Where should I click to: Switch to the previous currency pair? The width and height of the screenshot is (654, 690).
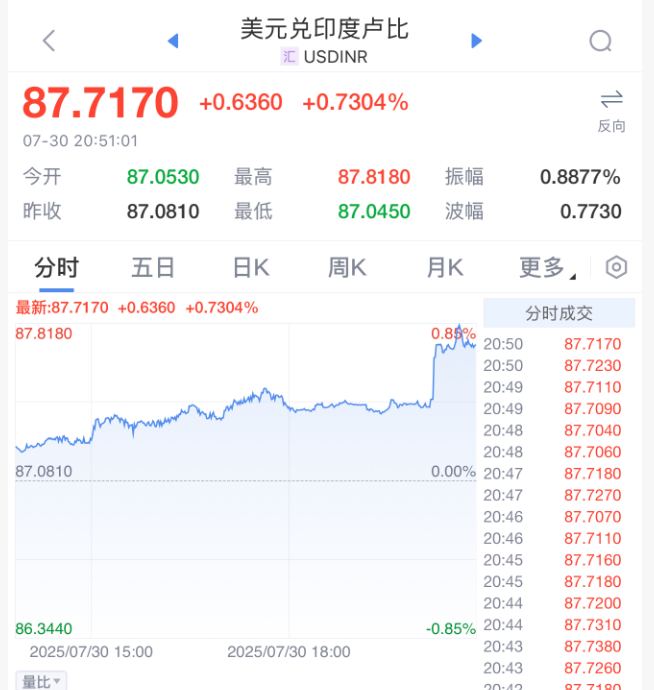coord(172,40)
